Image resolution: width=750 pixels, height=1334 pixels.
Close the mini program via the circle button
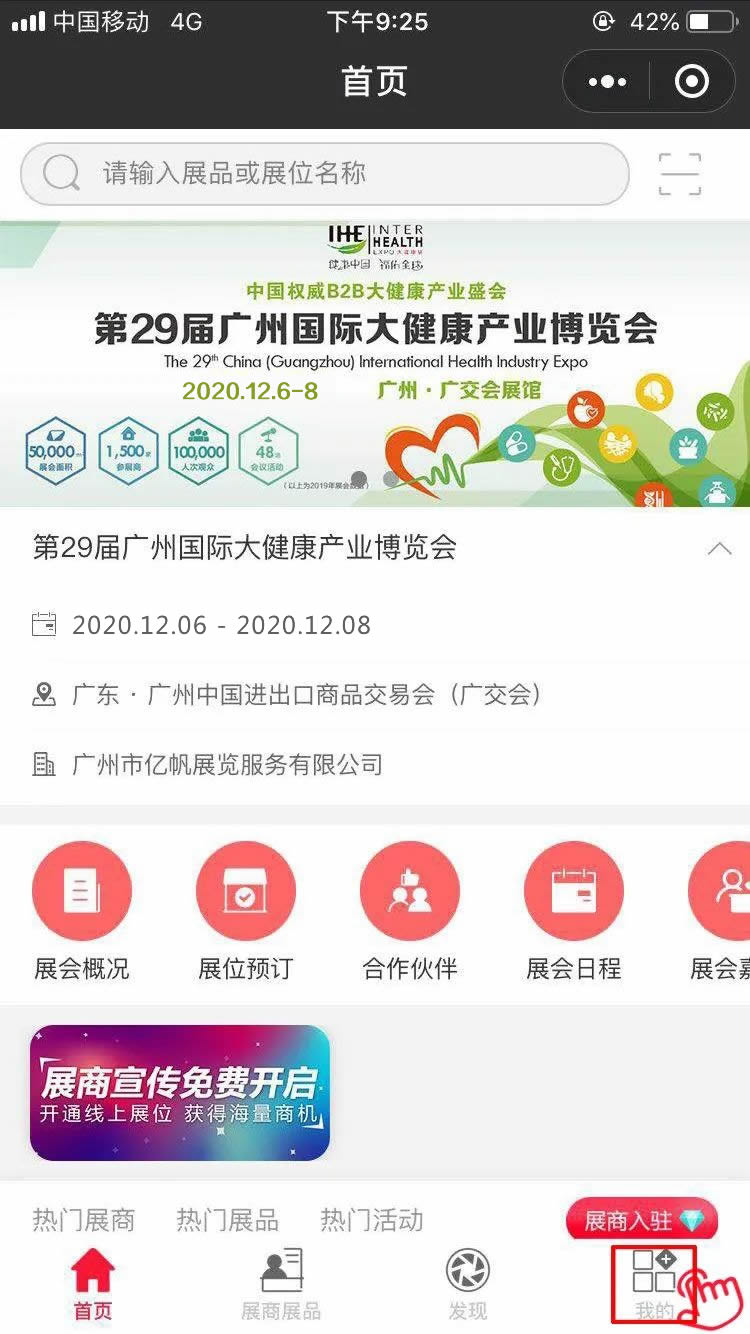click(x=691, y=82)
